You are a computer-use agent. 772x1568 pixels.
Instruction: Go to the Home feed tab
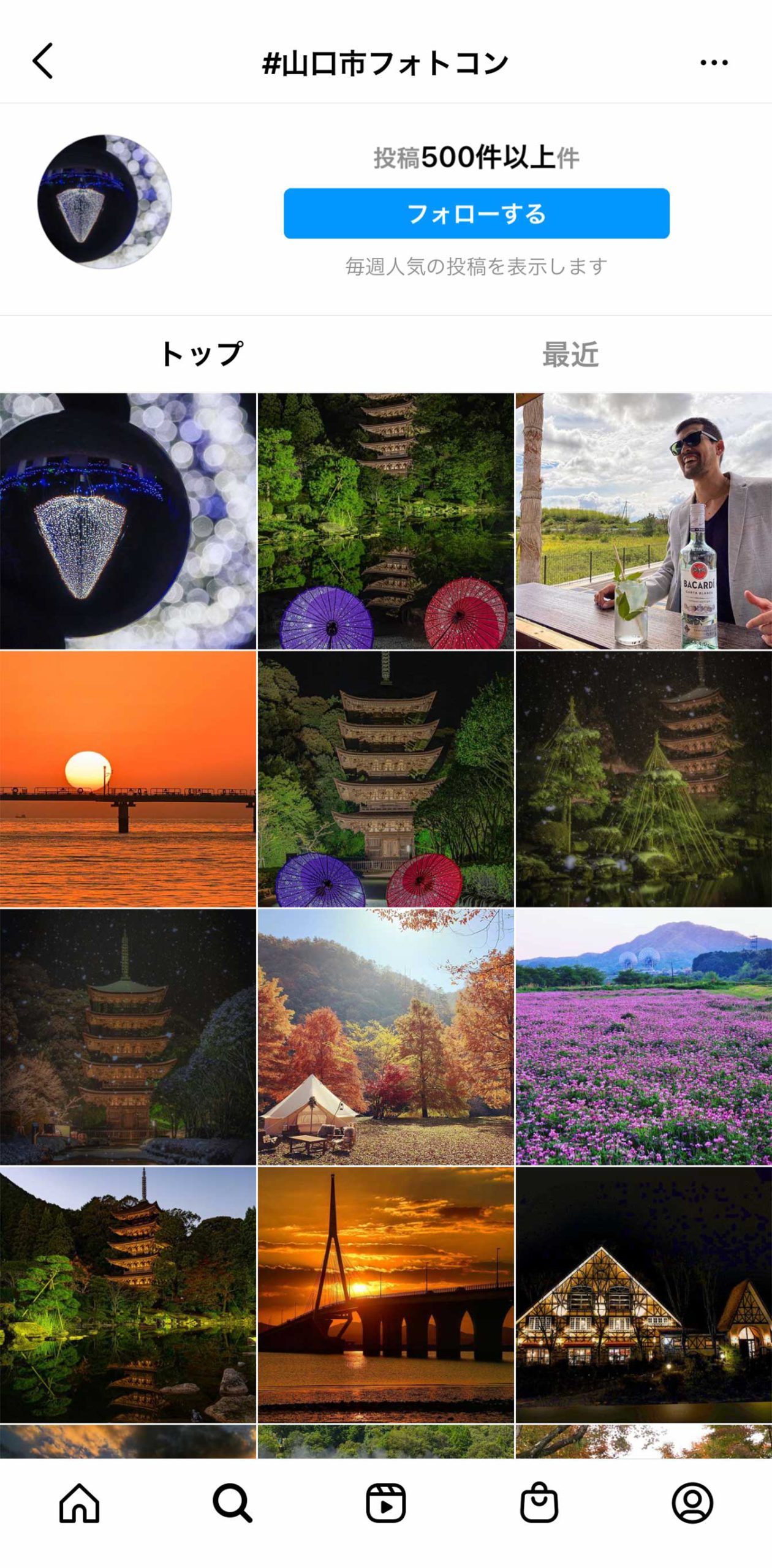79,1502
